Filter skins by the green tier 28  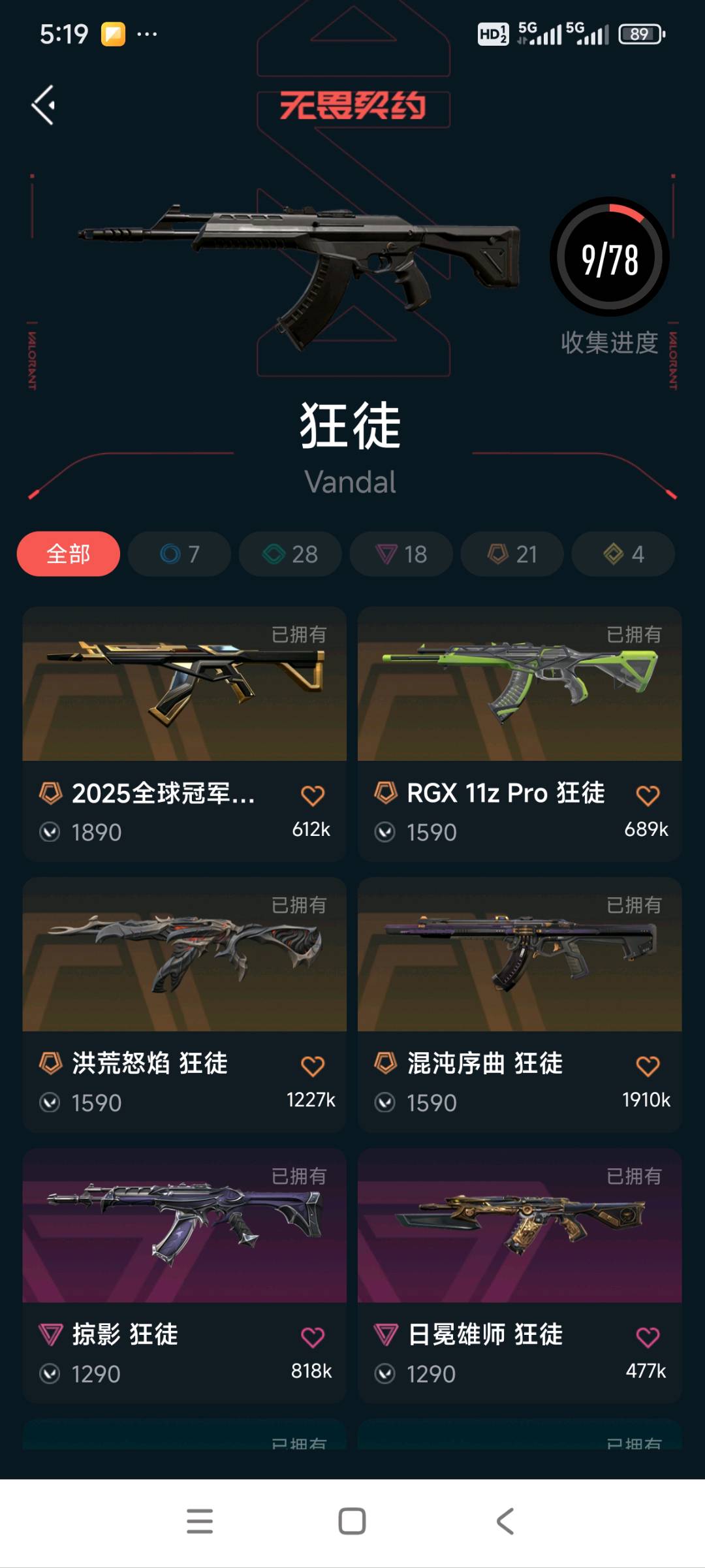[x=290, y=554]
